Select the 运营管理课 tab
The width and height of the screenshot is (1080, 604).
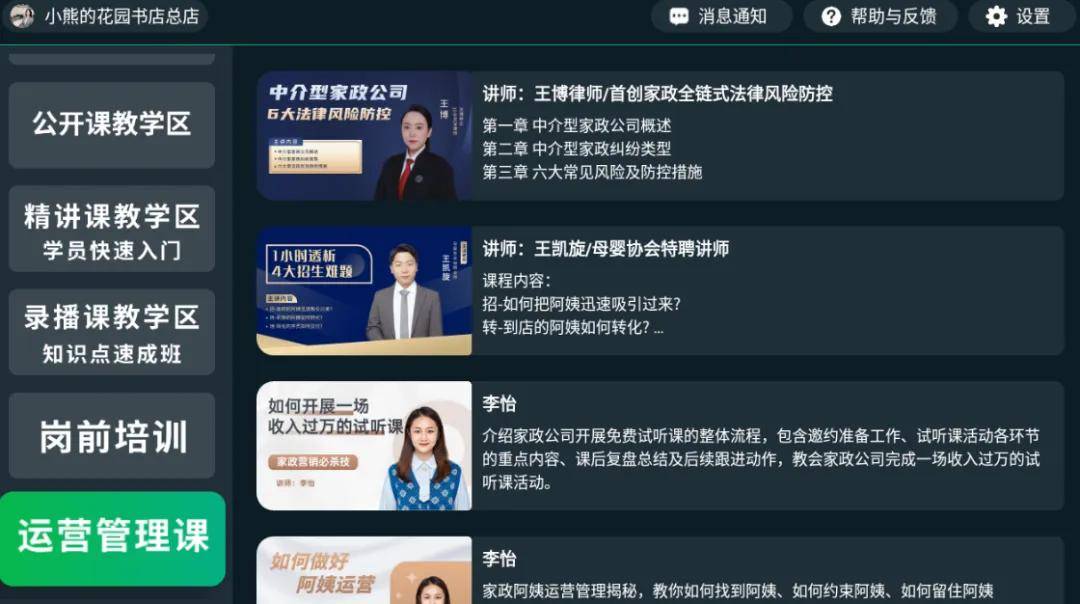tap(112, 538)
